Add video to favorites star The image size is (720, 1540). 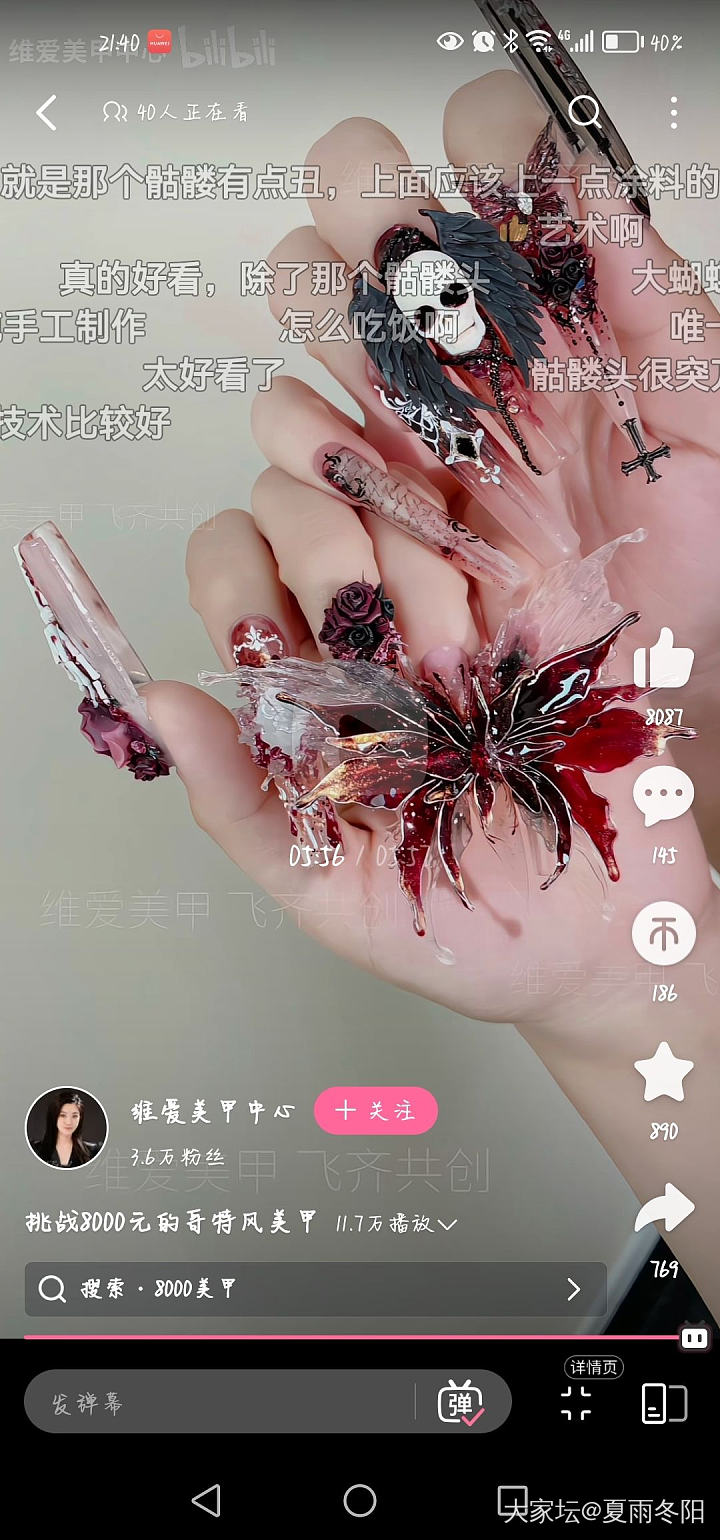click(663, 1073)
